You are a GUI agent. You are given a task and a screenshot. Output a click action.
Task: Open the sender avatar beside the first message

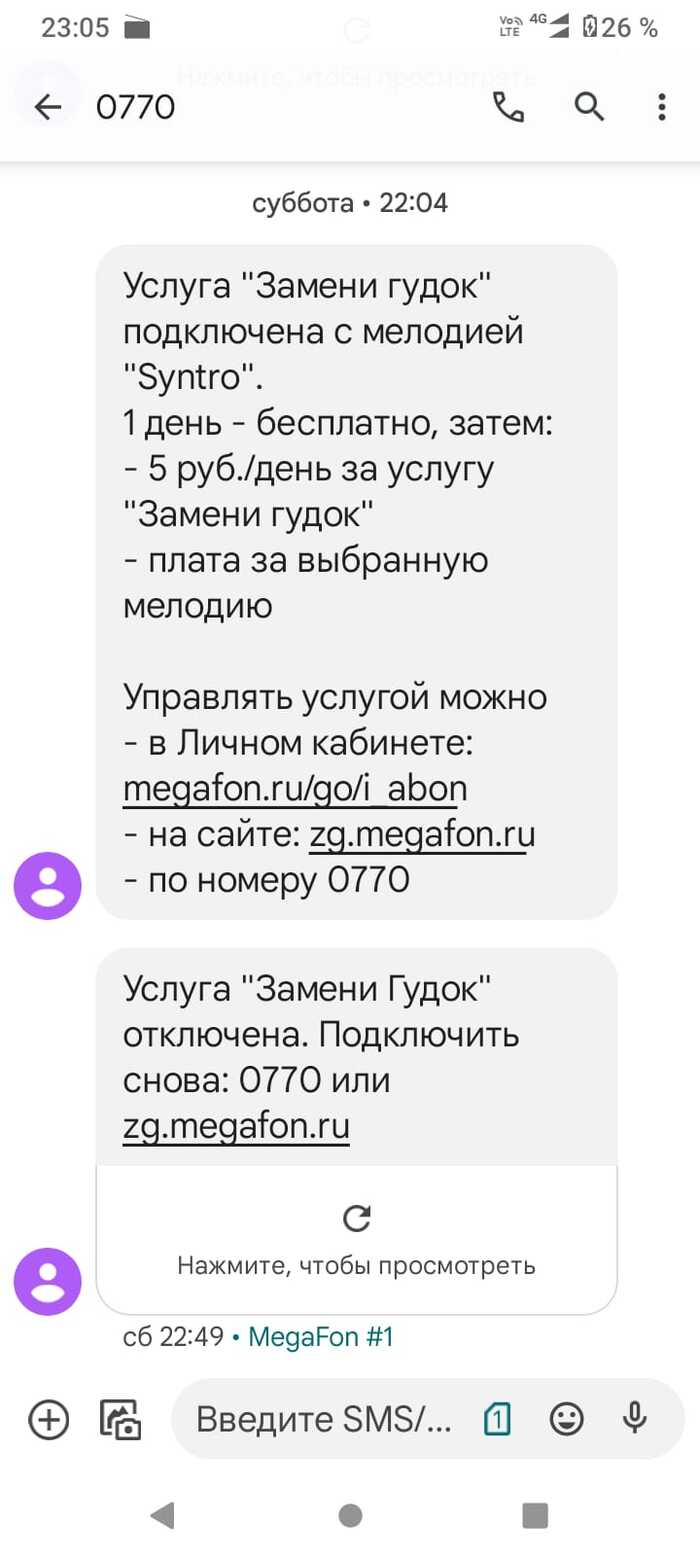47,886
